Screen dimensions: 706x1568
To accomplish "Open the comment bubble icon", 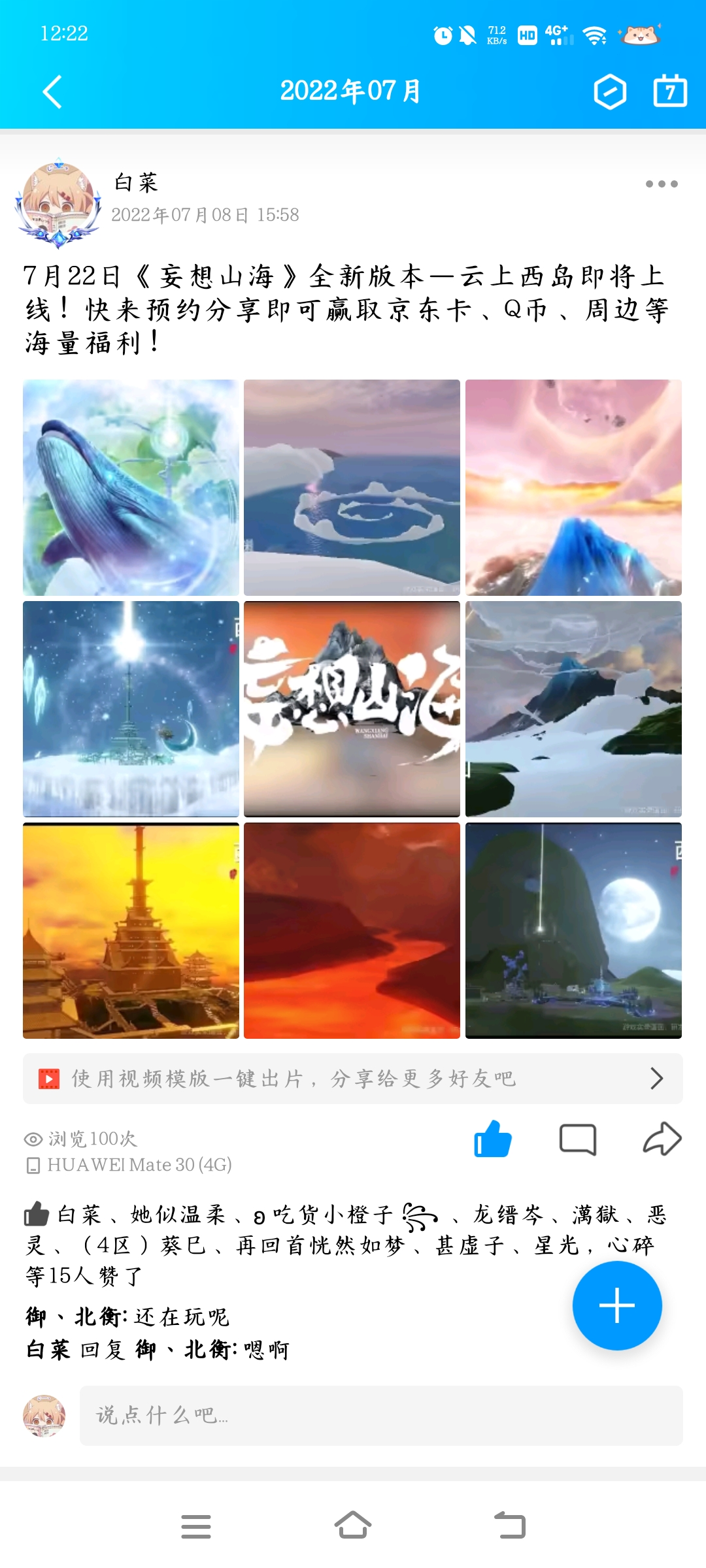I will pos(578,1139).
